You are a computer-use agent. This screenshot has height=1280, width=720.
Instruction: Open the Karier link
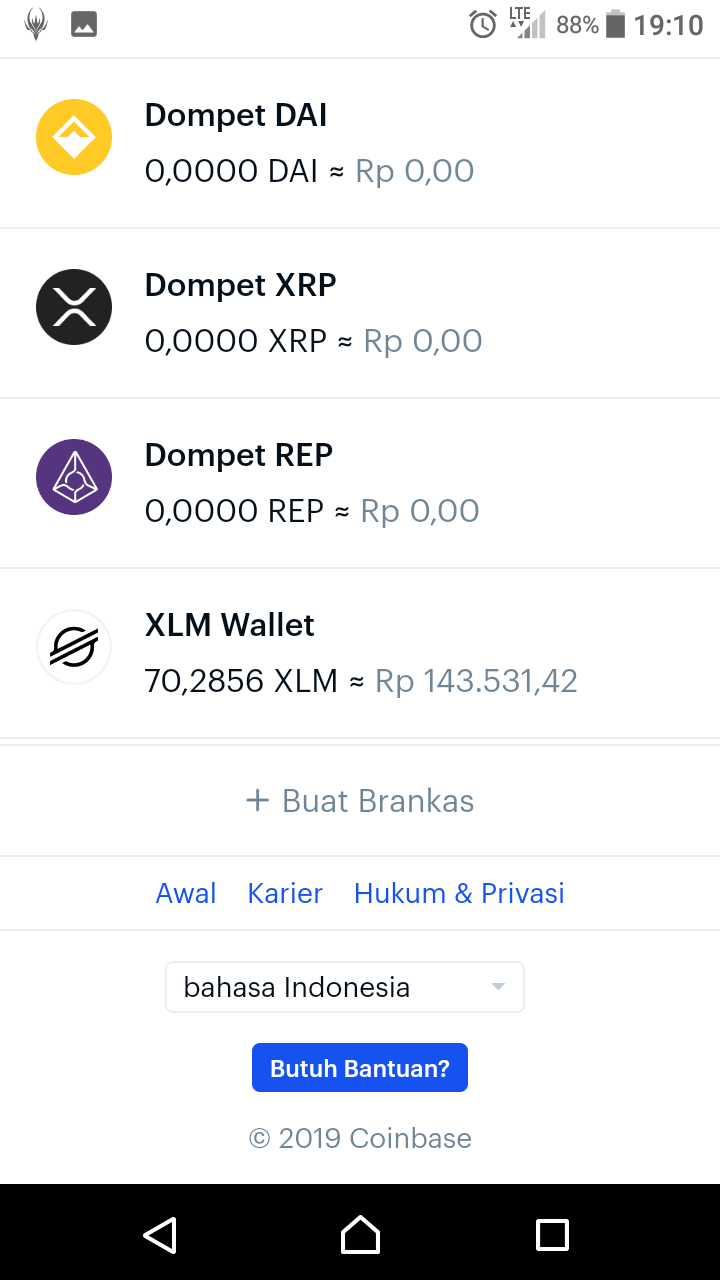pos(285,893)
